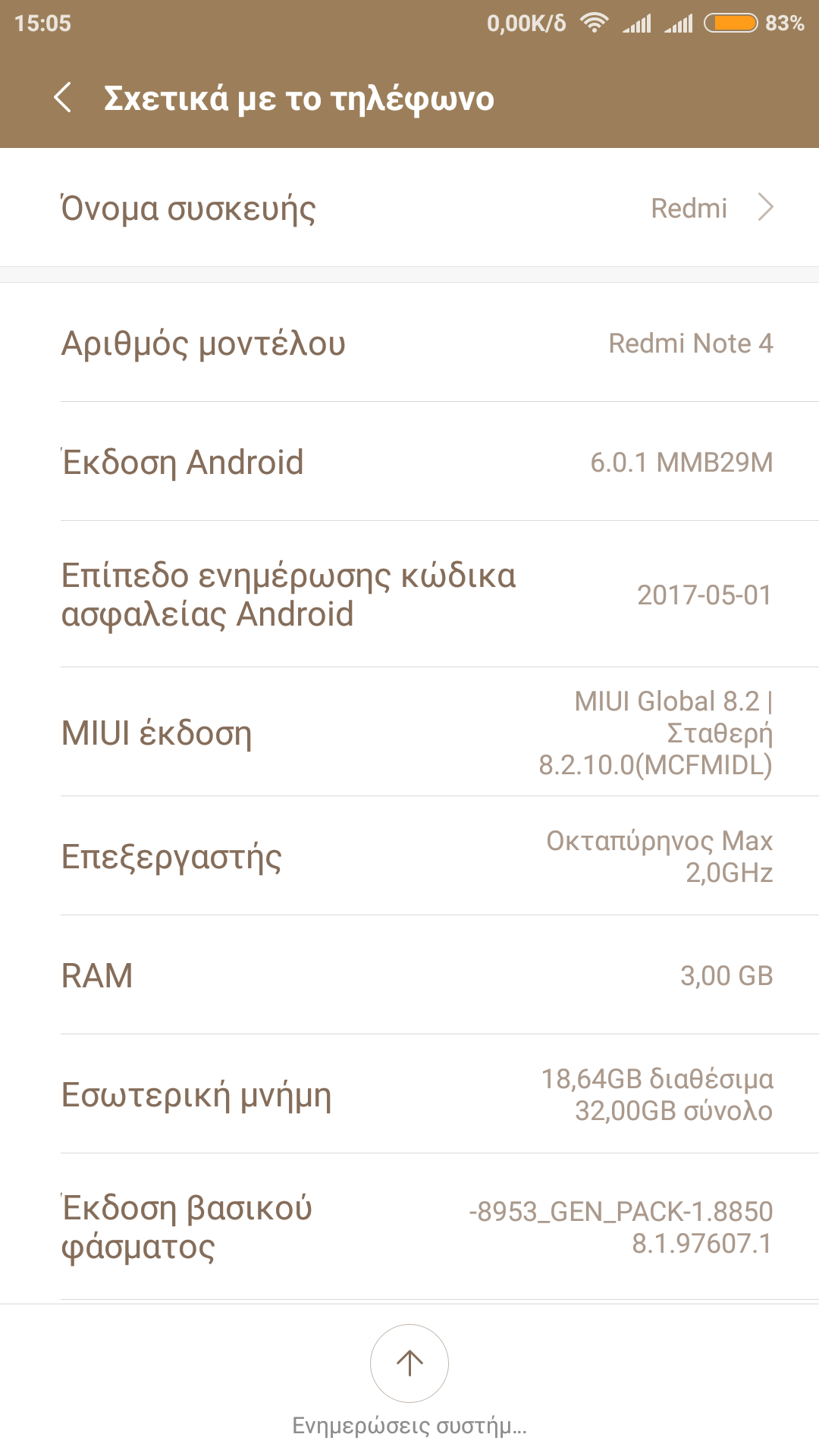Tap the Έκδοση Android row

coord(409,462)
